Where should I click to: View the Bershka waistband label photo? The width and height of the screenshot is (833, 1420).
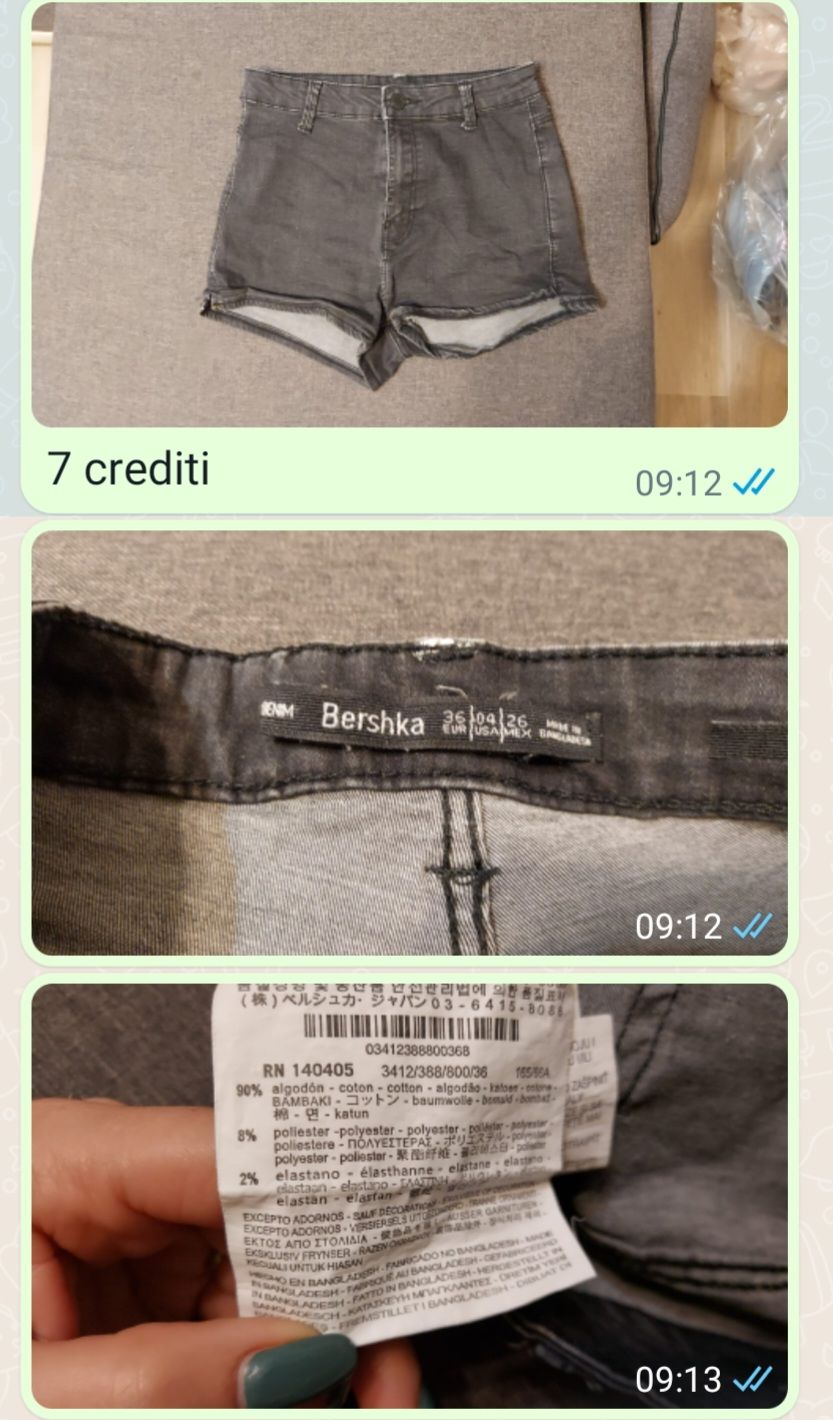409,742
